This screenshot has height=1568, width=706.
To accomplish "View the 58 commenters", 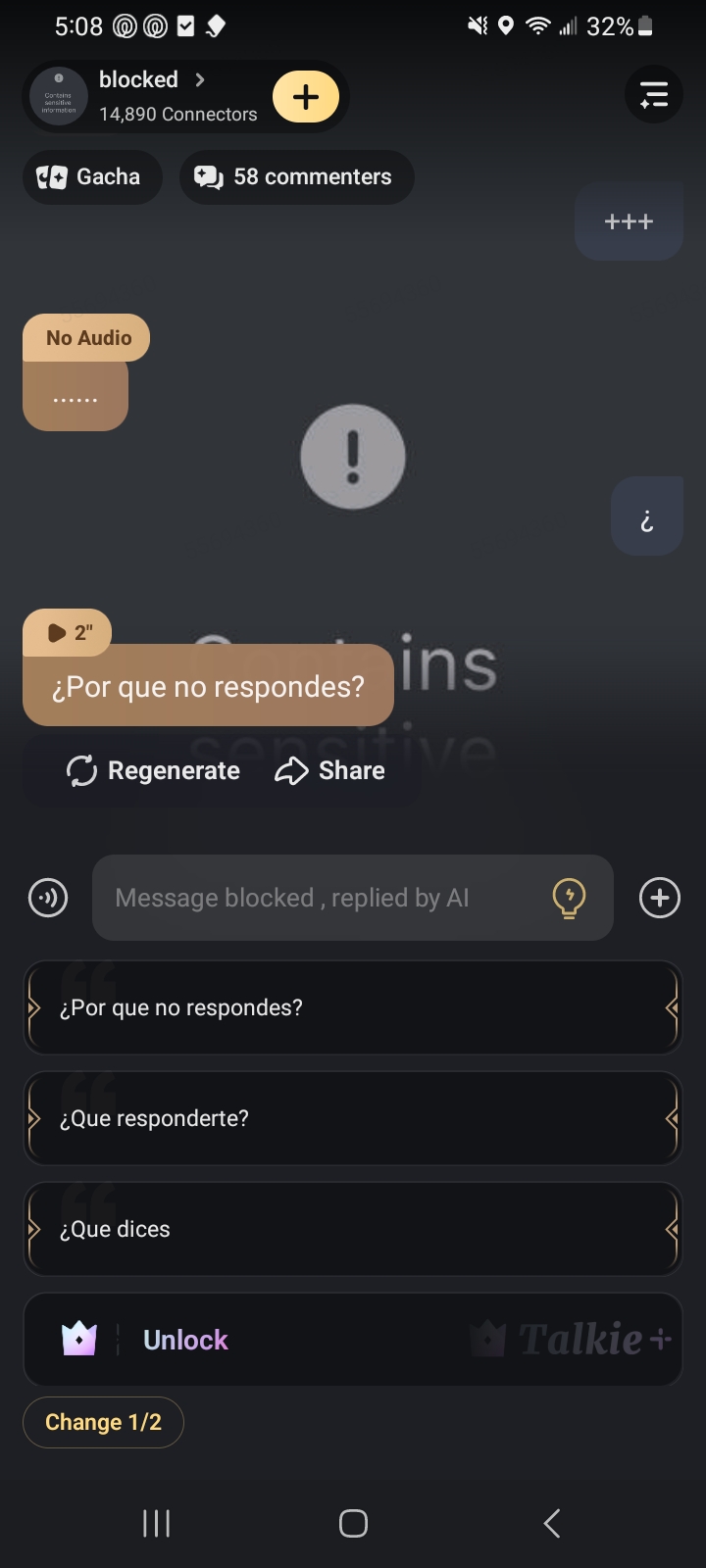I will tap(295, 177).
